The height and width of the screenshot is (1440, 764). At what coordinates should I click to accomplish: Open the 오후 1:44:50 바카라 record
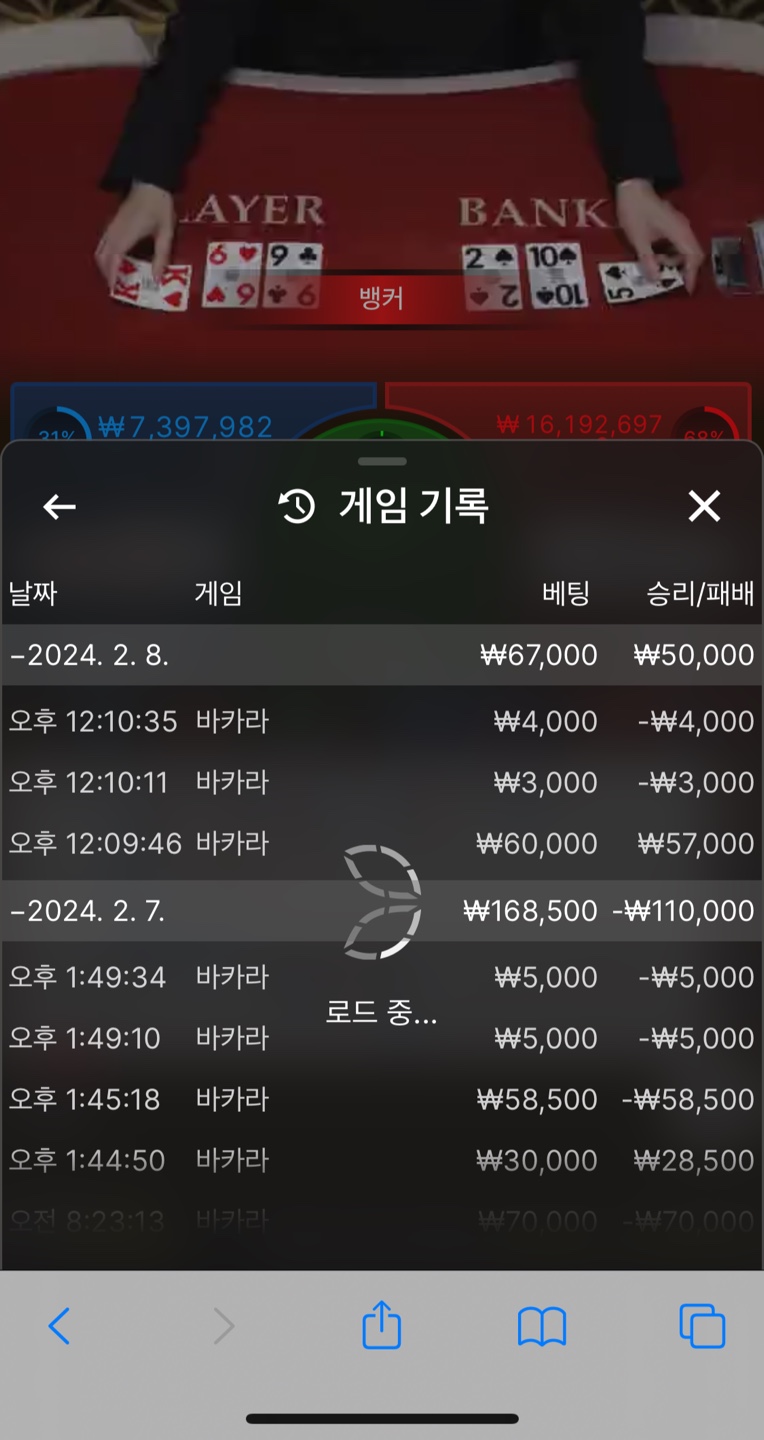[382, 1160]
